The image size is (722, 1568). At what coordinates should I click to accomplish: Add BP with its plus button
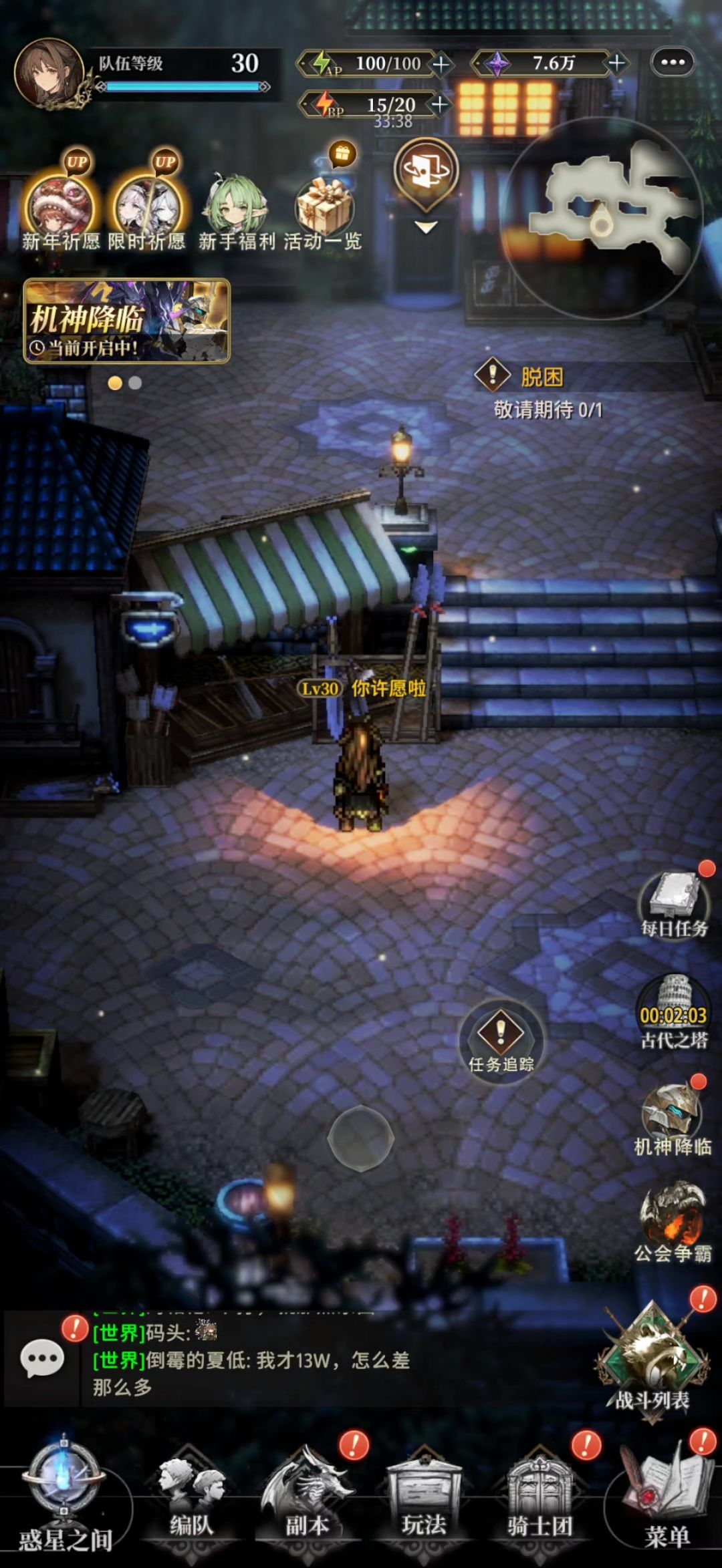439,104
